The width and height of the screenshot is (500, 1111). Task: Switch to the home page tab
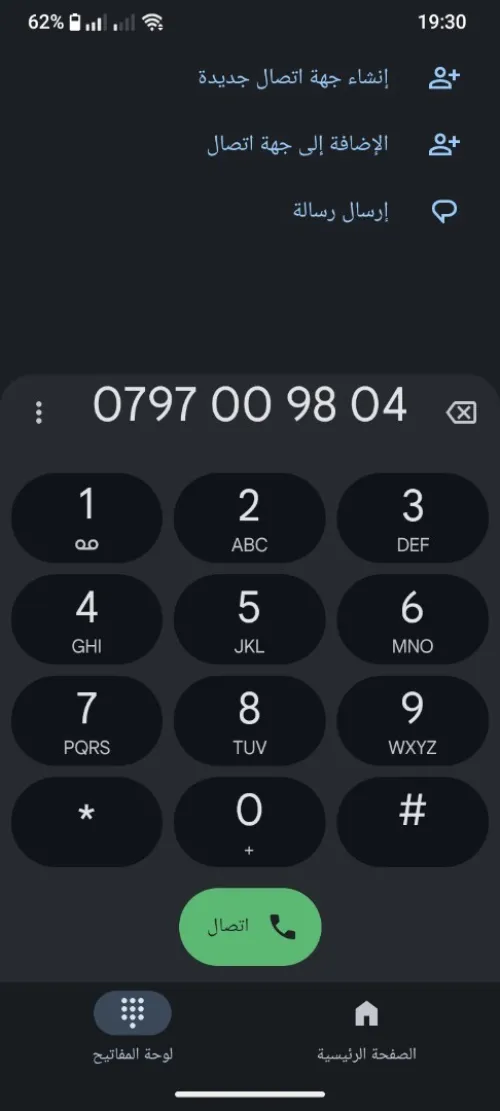click(366, 1026)
